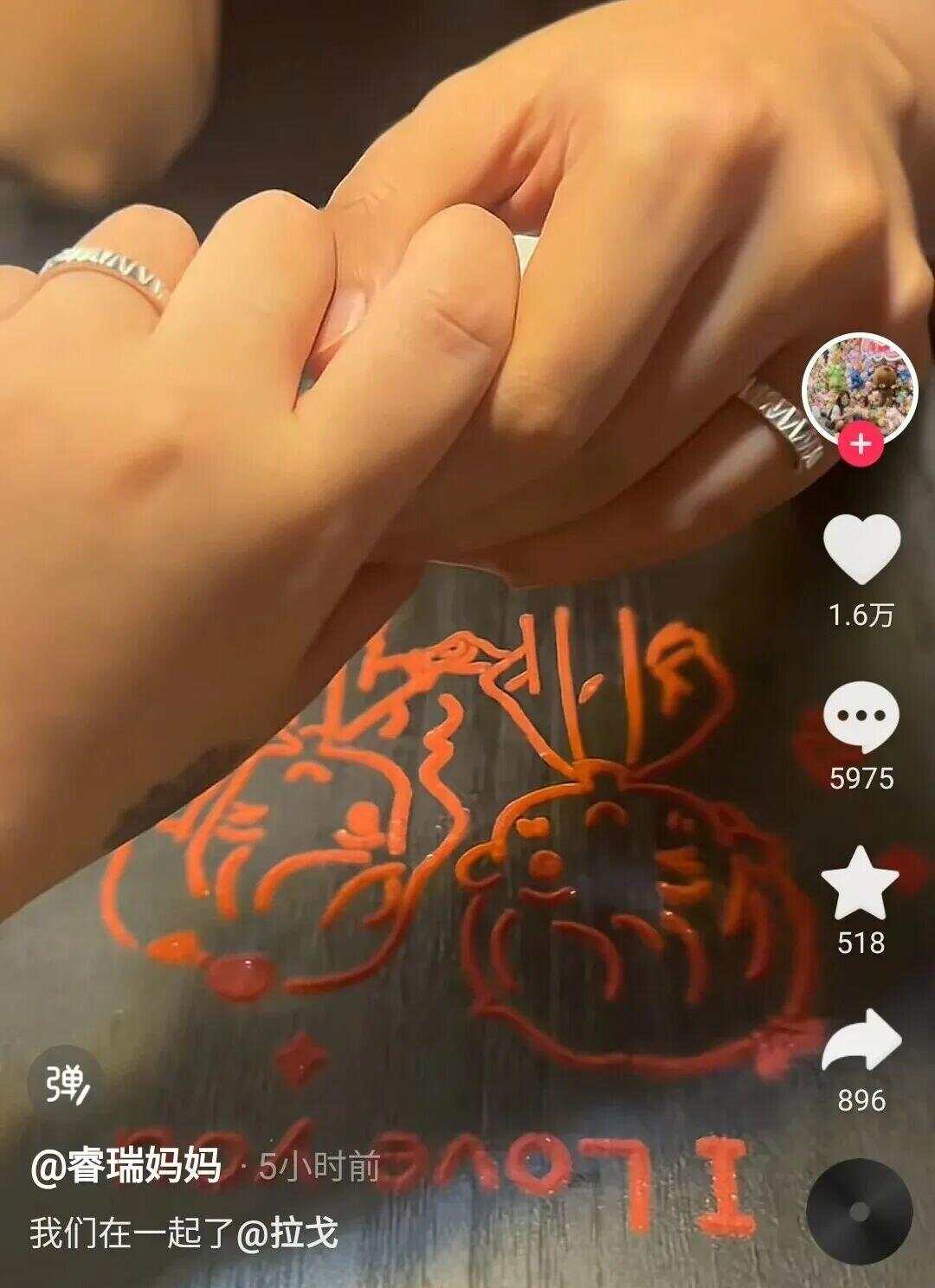Open the comments with 5975 replies
This screenshot has height=1288, width=935.
(x=861, y=718)
